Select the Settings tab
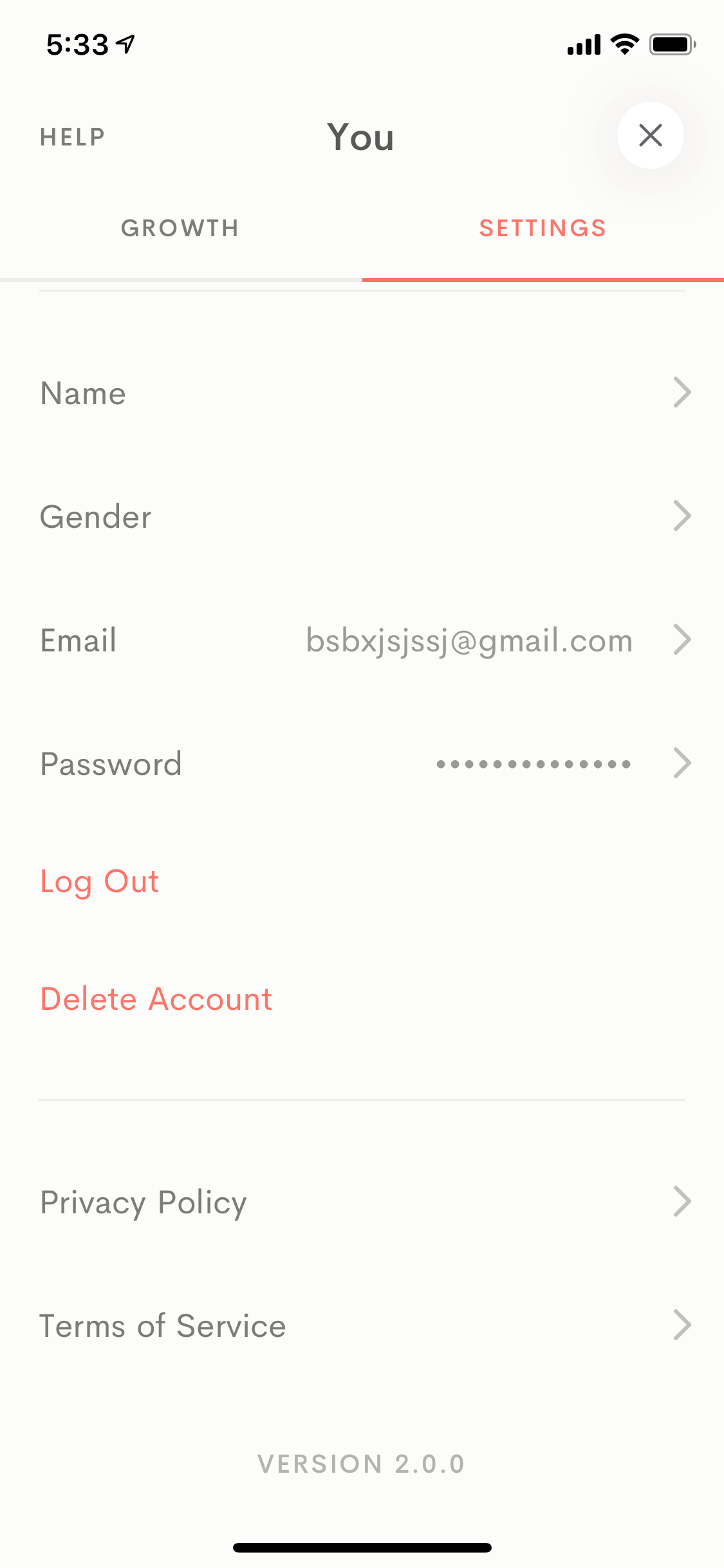 click(x=543, y=229)
